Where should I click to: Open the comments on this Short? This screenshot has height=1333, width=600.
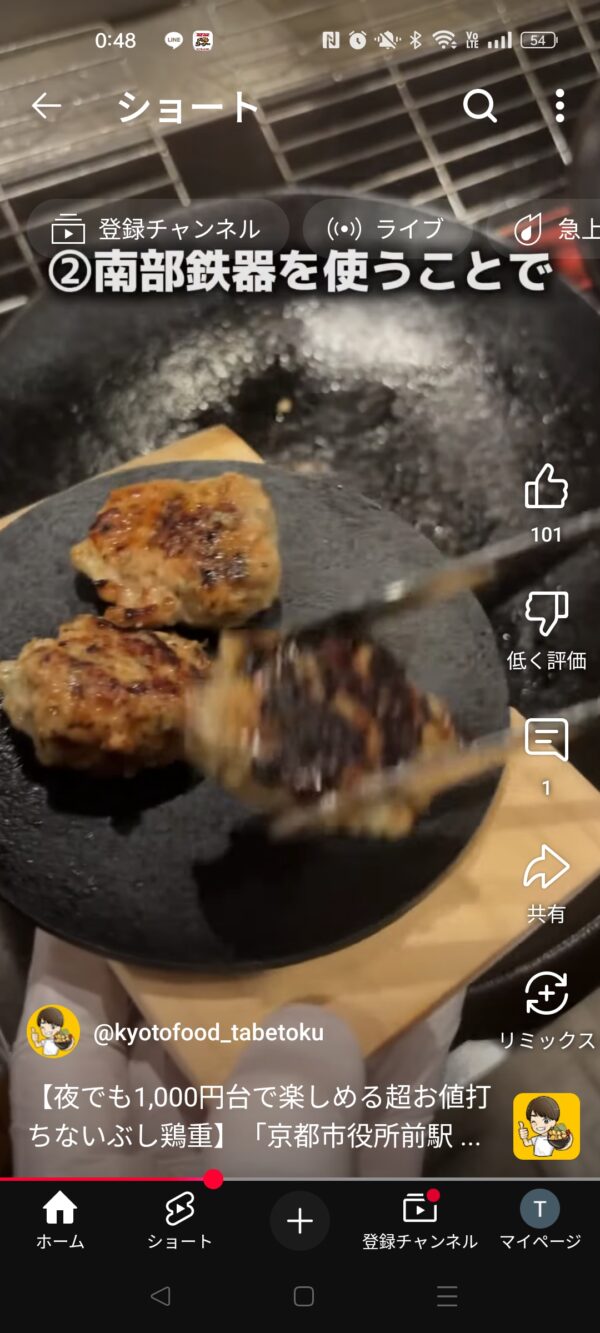(x=546, y=742)
